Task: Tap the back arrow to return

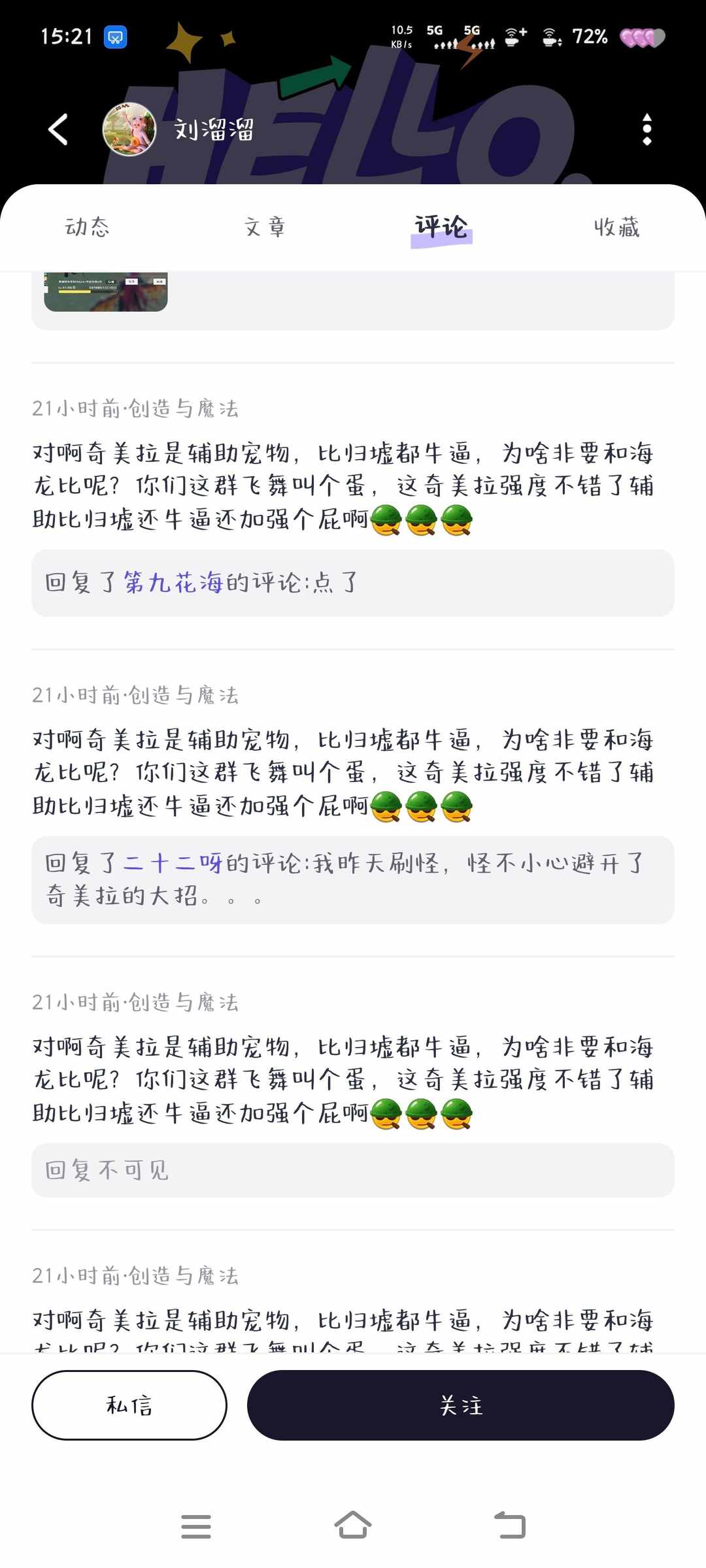Action: tap(58, 129)
